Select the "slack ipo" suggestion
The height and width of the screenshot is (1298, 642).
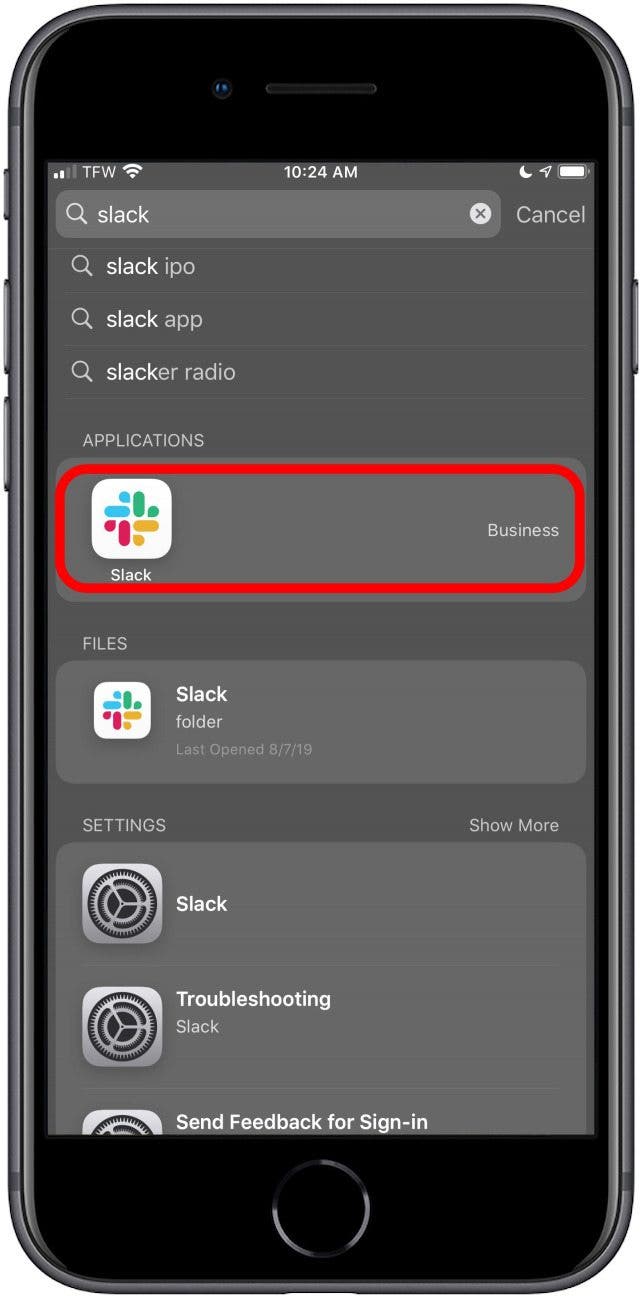pos(321,266)
